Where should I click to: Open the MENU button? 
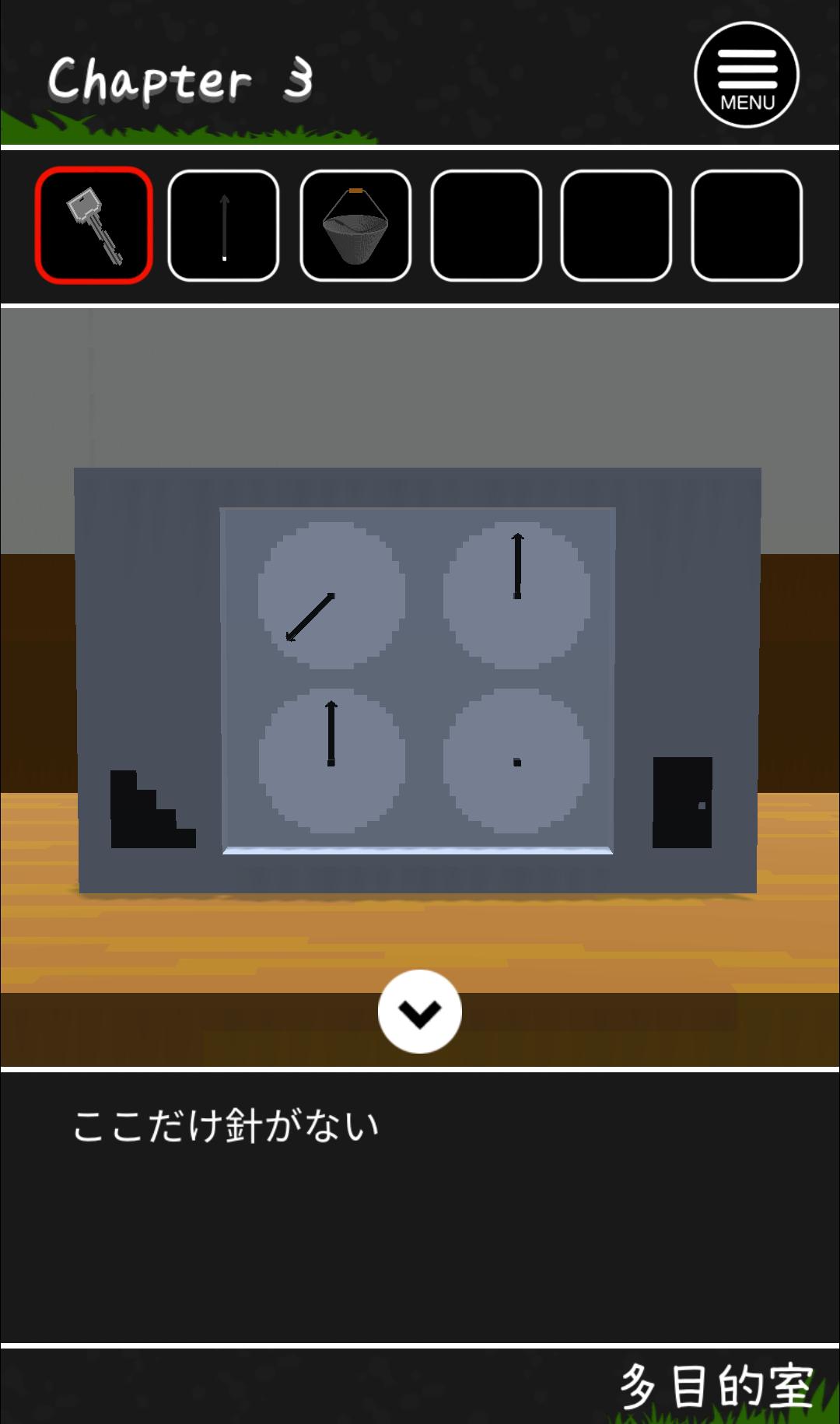point(747,75)
